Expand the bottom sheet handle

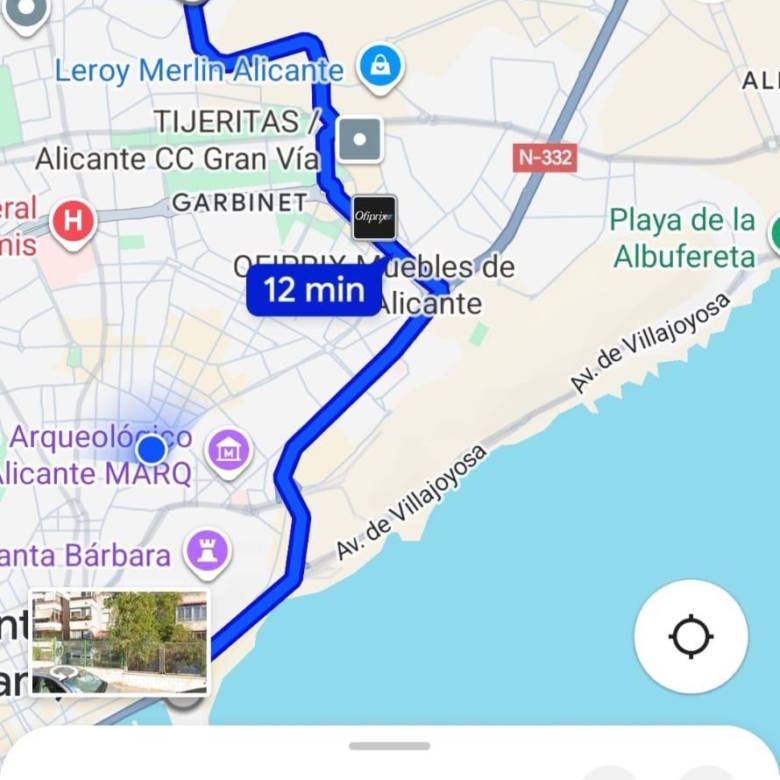click(390, 746)
